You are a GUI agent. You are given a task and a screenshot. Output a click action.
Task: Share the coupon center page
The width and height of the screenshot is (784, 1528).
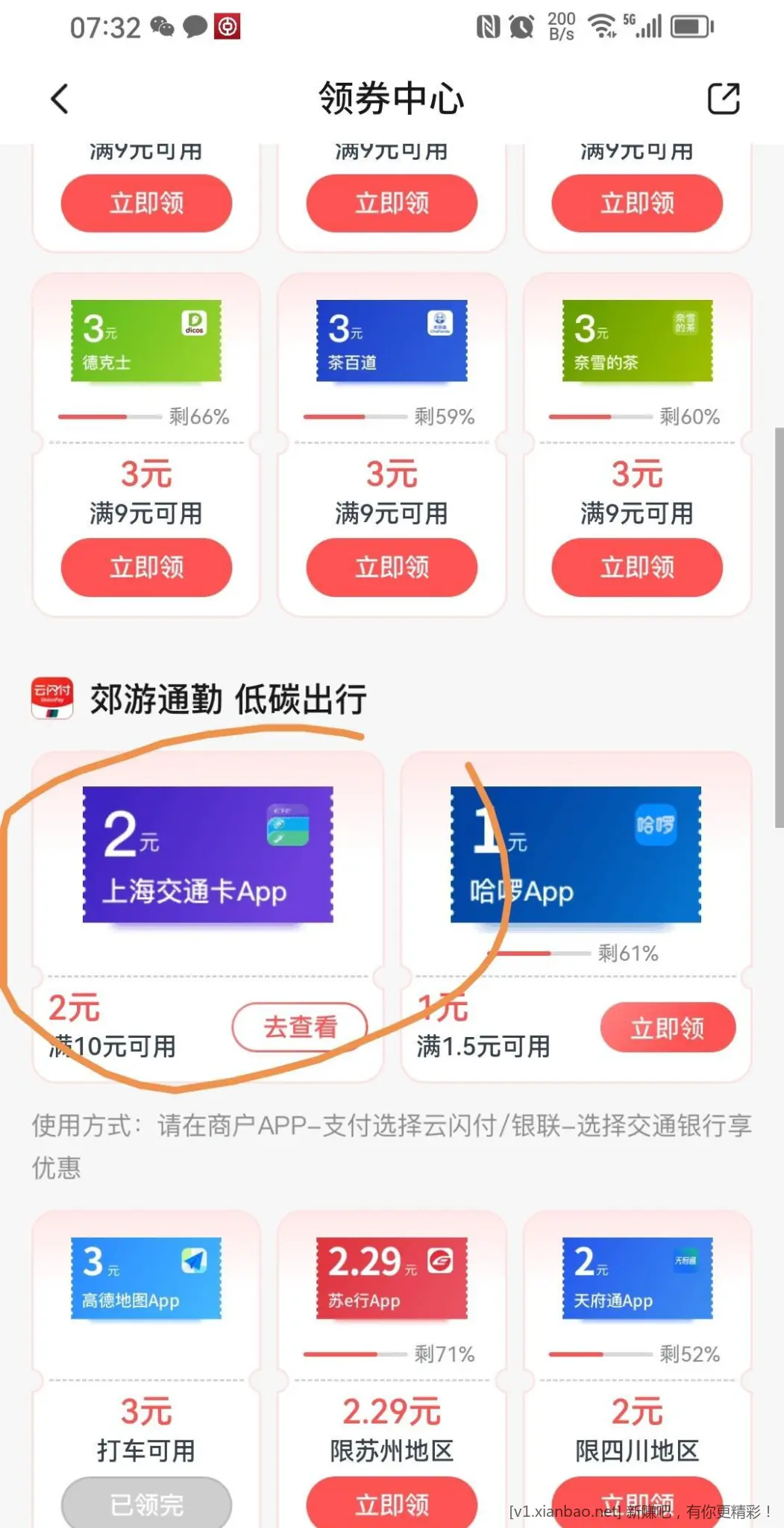pos(723,98)
